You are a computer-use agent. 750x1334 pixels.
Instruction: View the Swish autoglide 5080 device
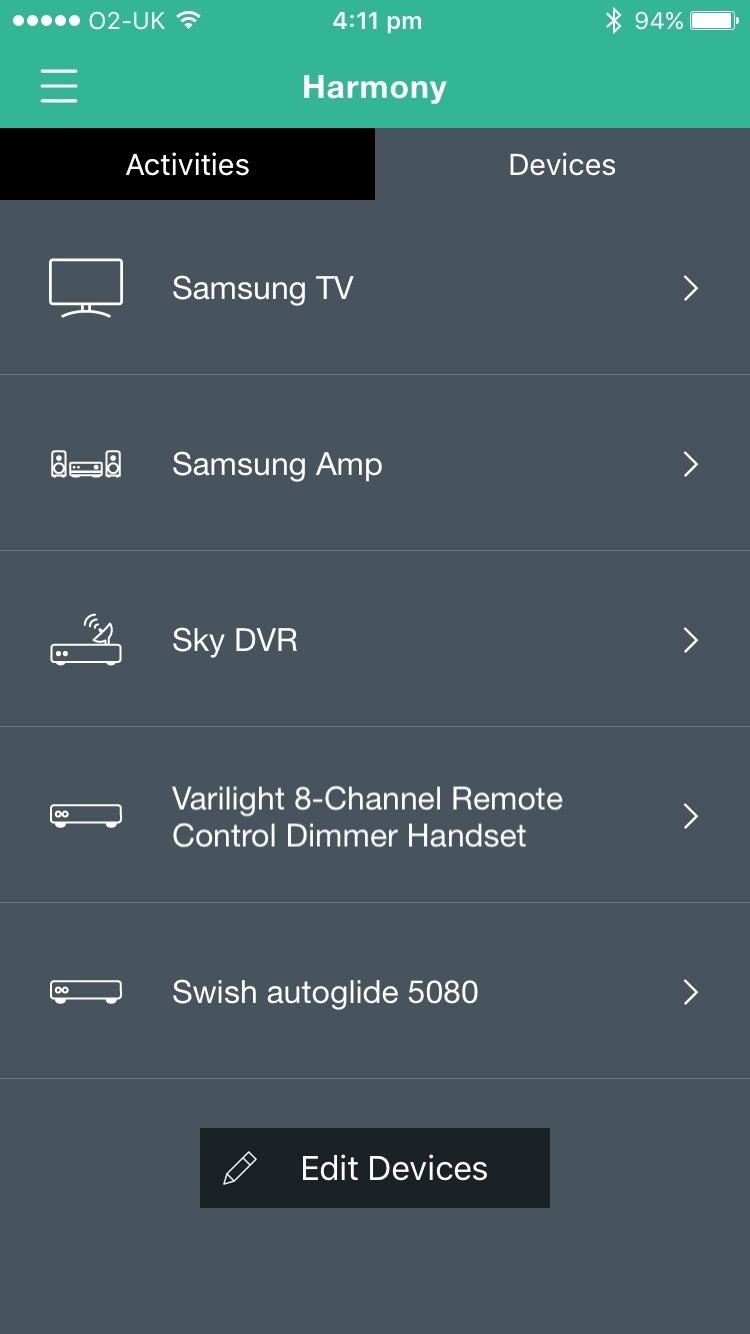pyautogui.click(x=374, y=992)
